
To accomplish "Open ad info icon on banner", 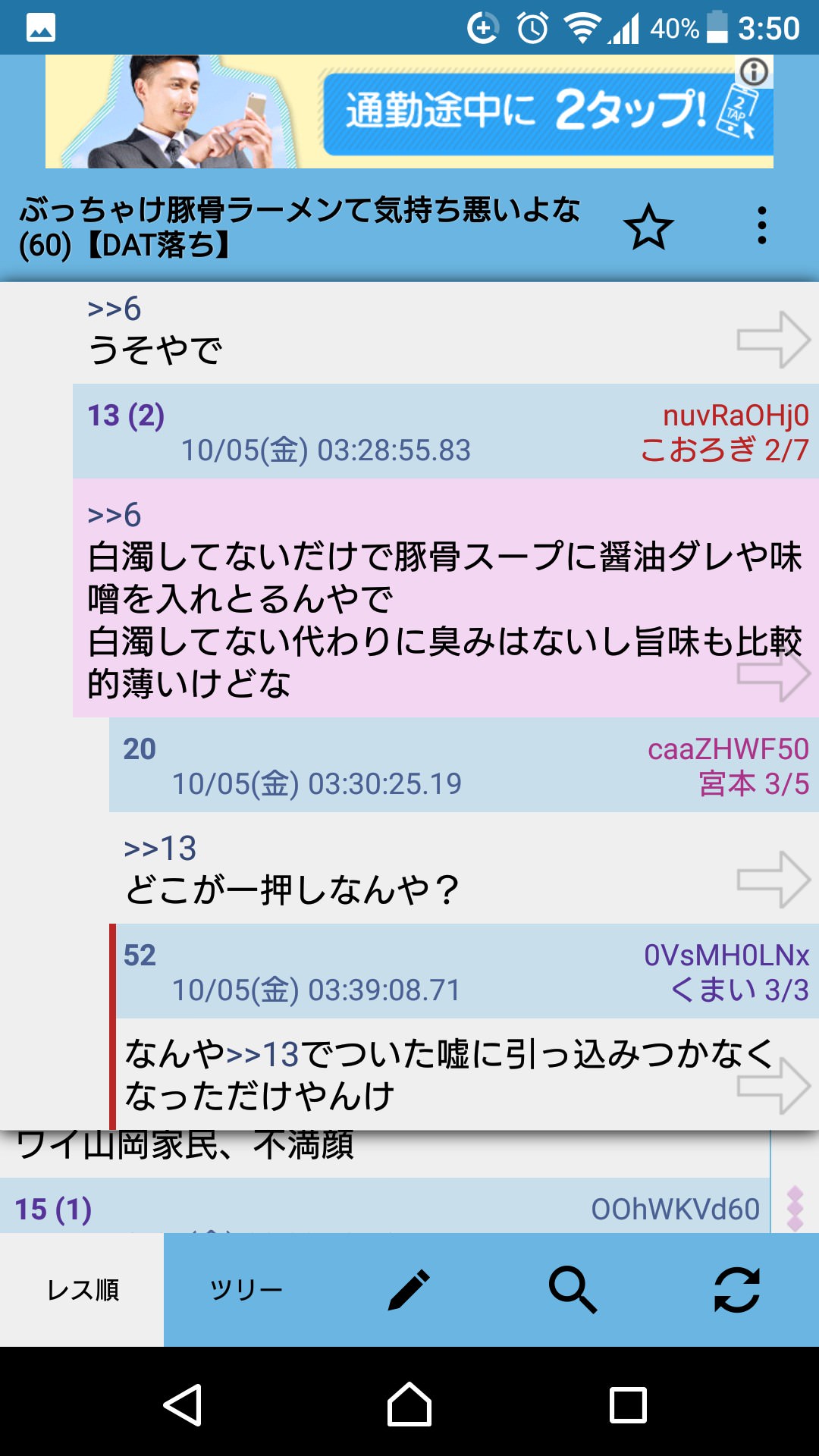I will tap(754, 72).
